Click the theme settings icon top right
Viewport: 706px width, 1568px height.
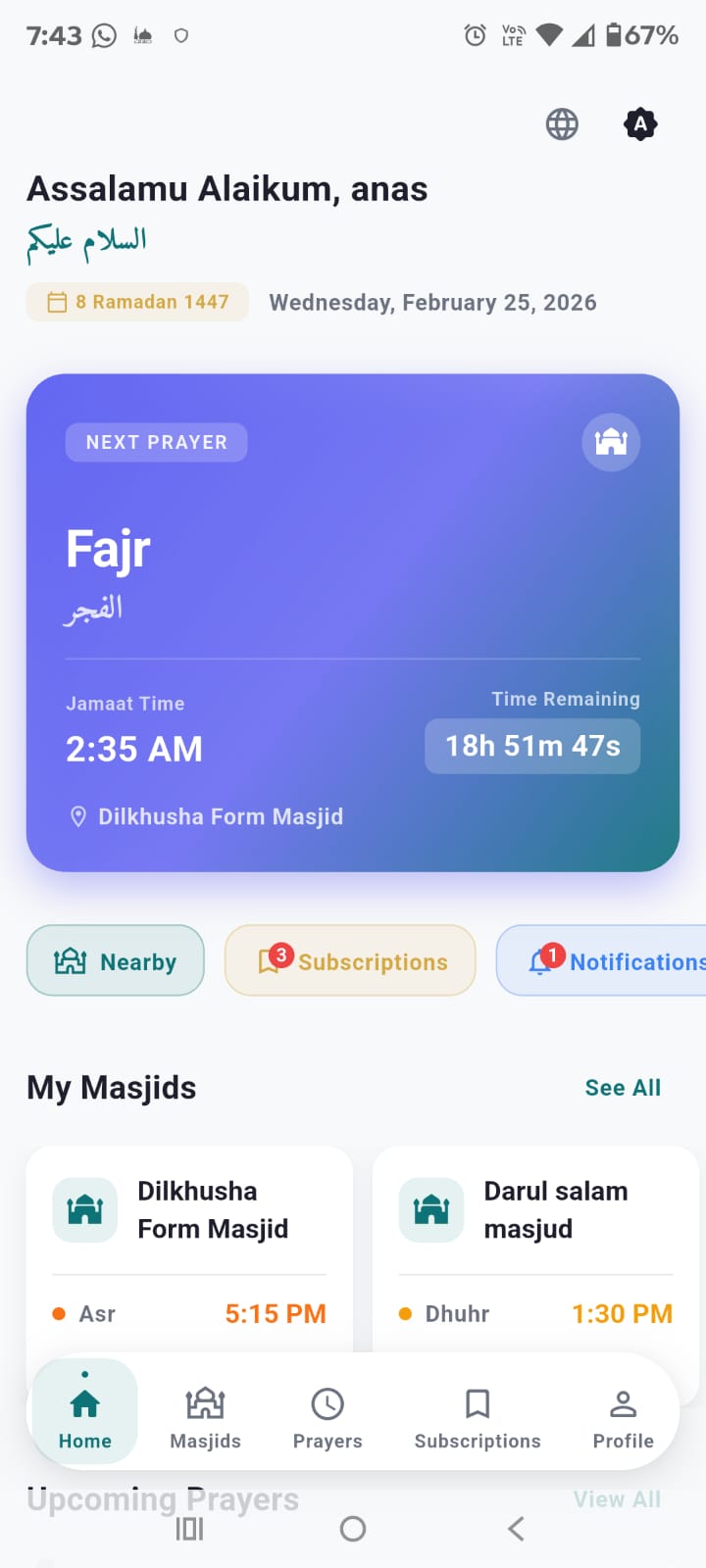639,124
